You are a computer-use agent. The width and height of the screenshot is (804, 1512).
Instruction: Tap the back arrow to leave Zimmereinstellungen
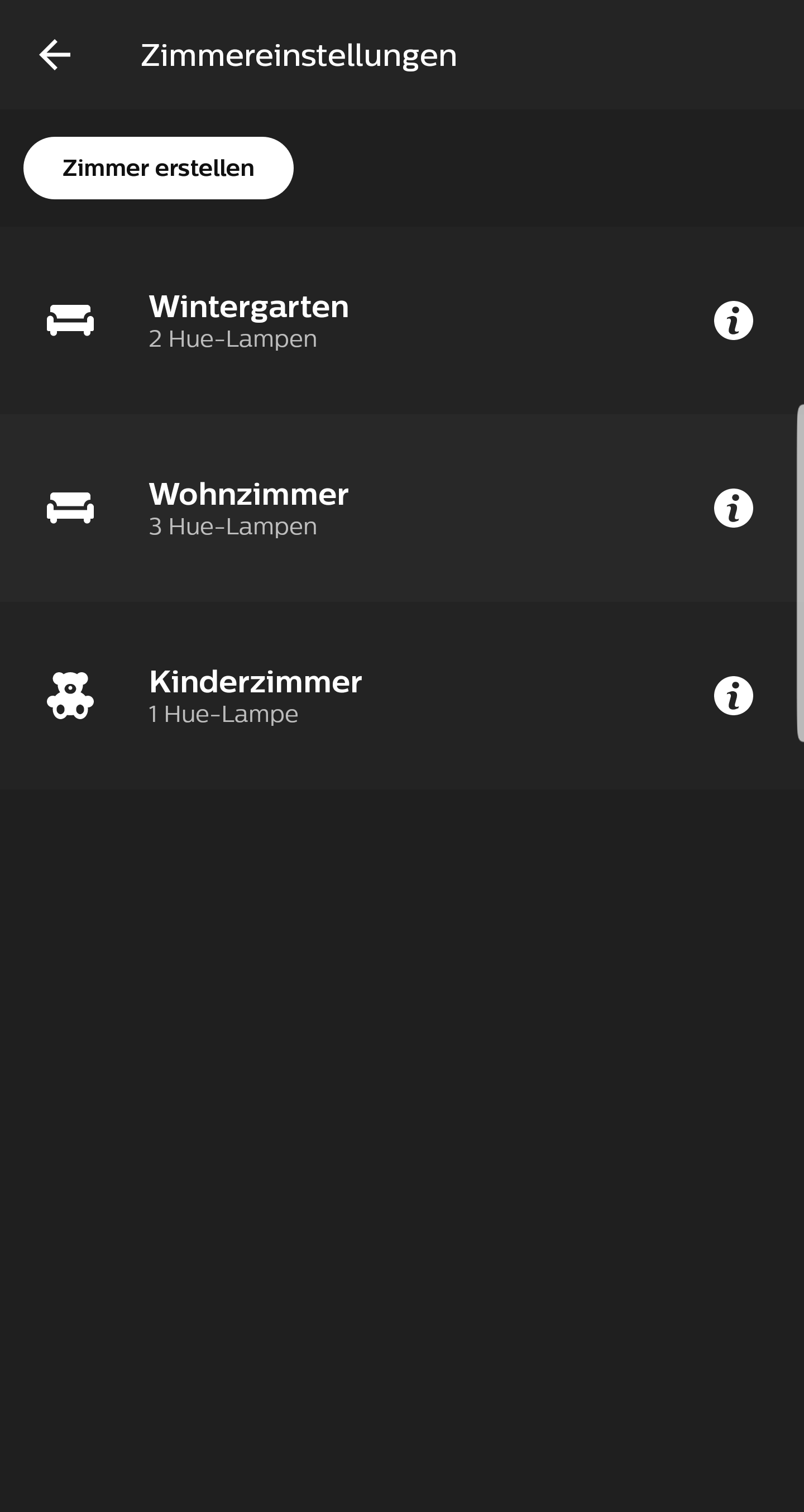(54, 55)
